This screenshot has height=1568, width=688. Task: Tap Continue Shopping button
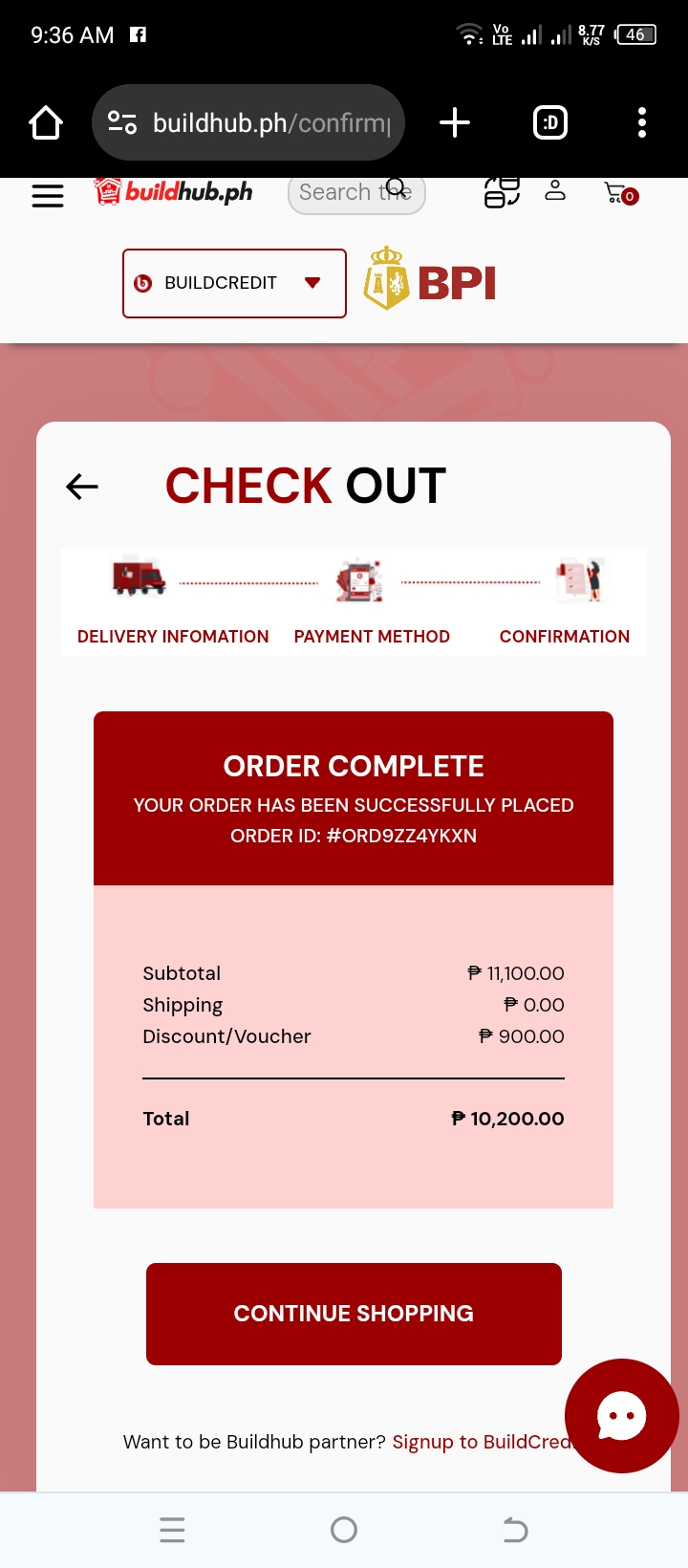354,1314
